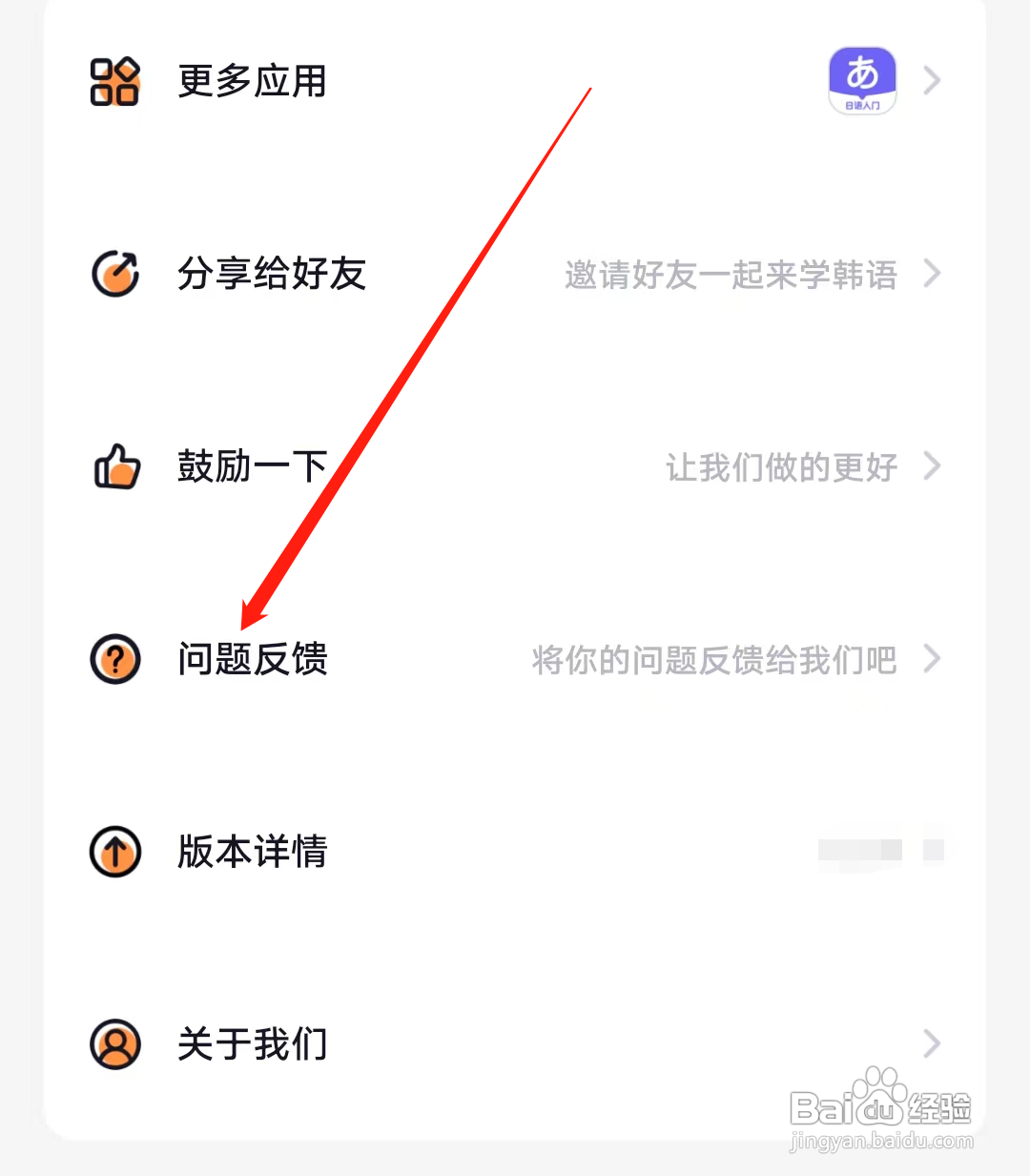Click the thumbs-up icon beside 鼓励一下
The height and width of the screenshot is (1176, 1030).
pyautogui.click(x=114, y=467)
